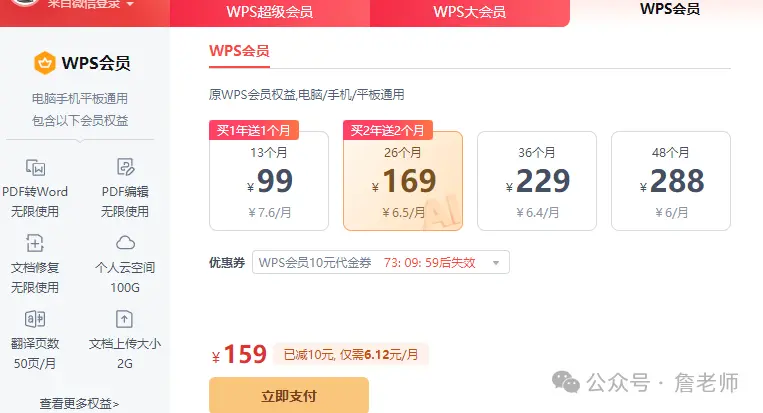The image size is (763, 413).
Task: Tap the 立即支付 pay button
Action: click(288, 396)
